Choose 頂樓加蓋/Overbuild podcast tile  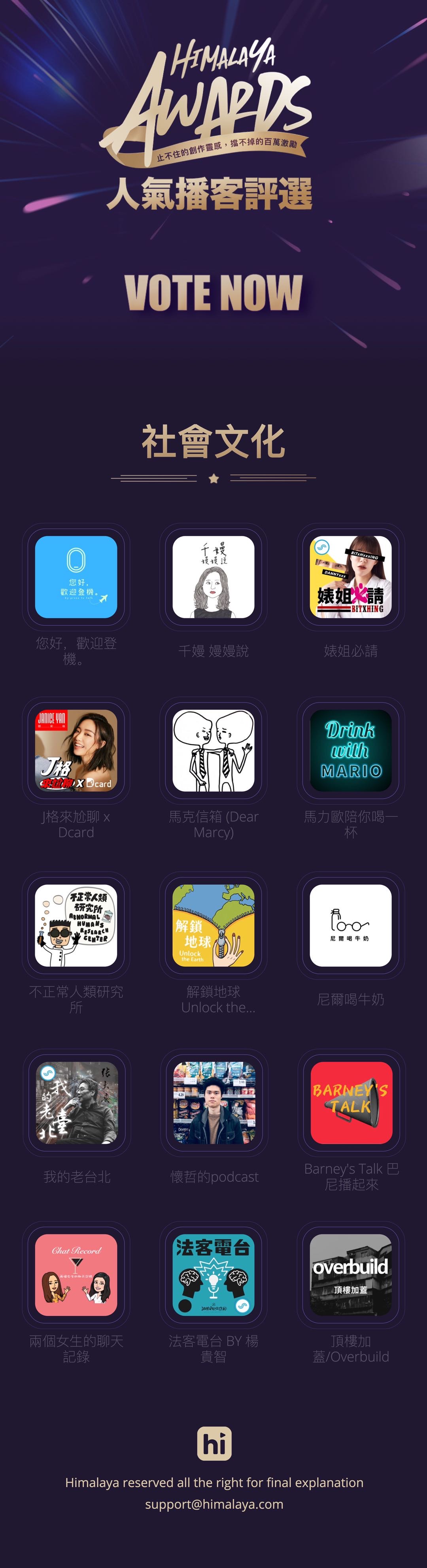click(350, 1275)
